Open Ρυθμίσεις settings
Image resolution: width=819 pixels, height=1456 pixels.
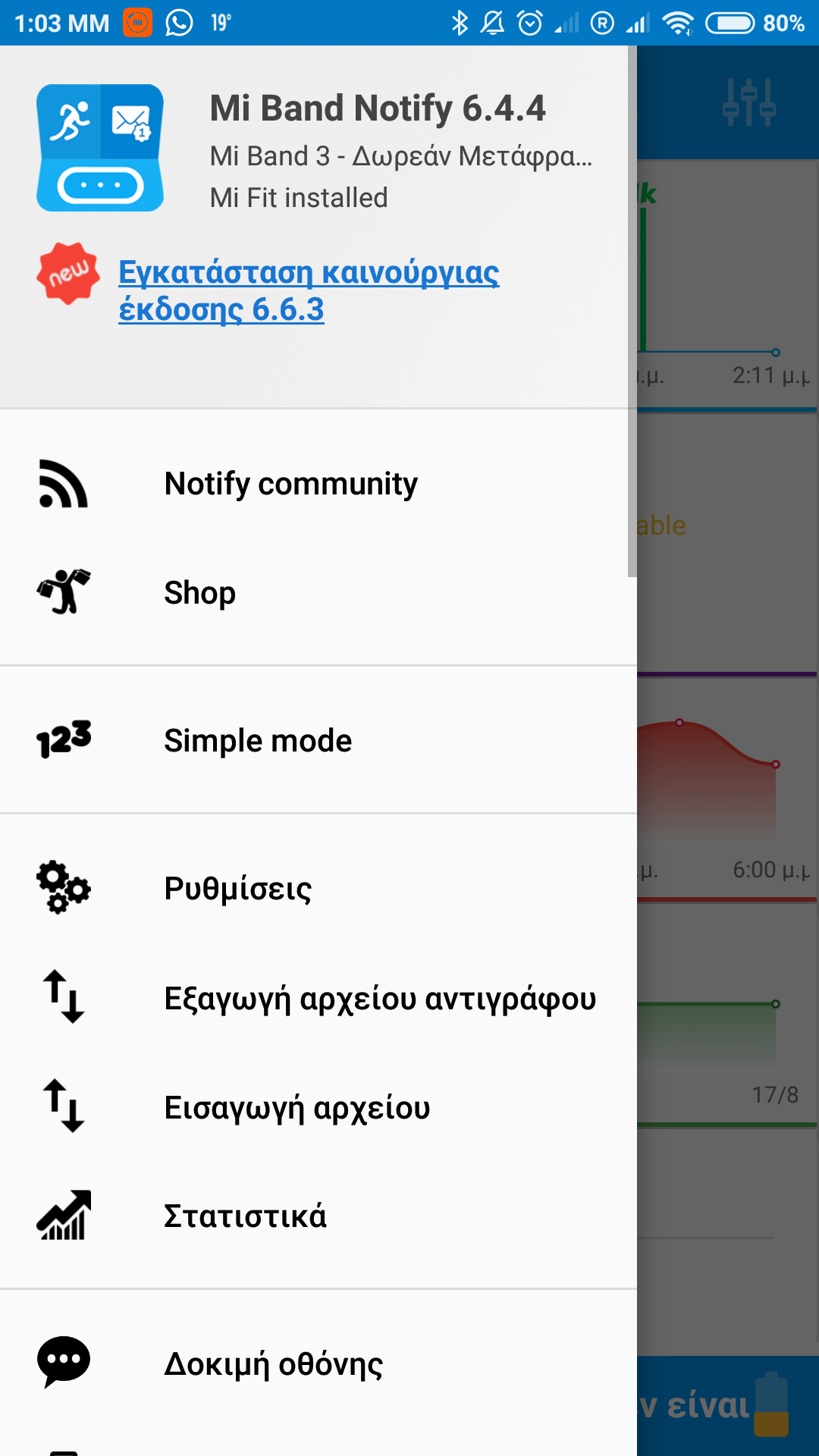click(x=237, y=889)
